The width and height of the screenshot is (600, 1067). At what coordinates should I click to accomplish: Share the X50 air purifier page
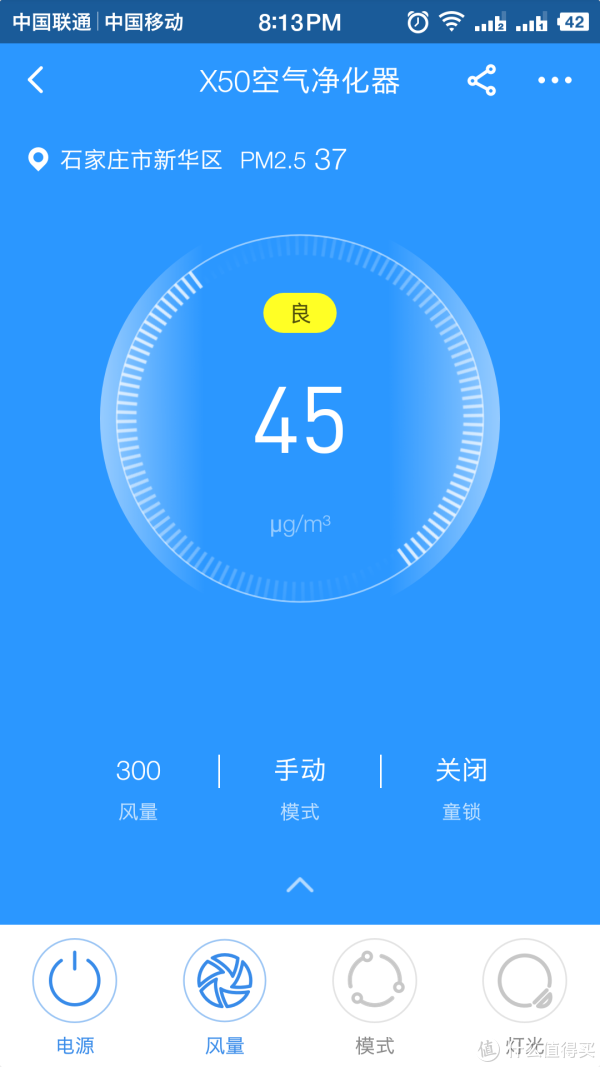click(482, 80)
